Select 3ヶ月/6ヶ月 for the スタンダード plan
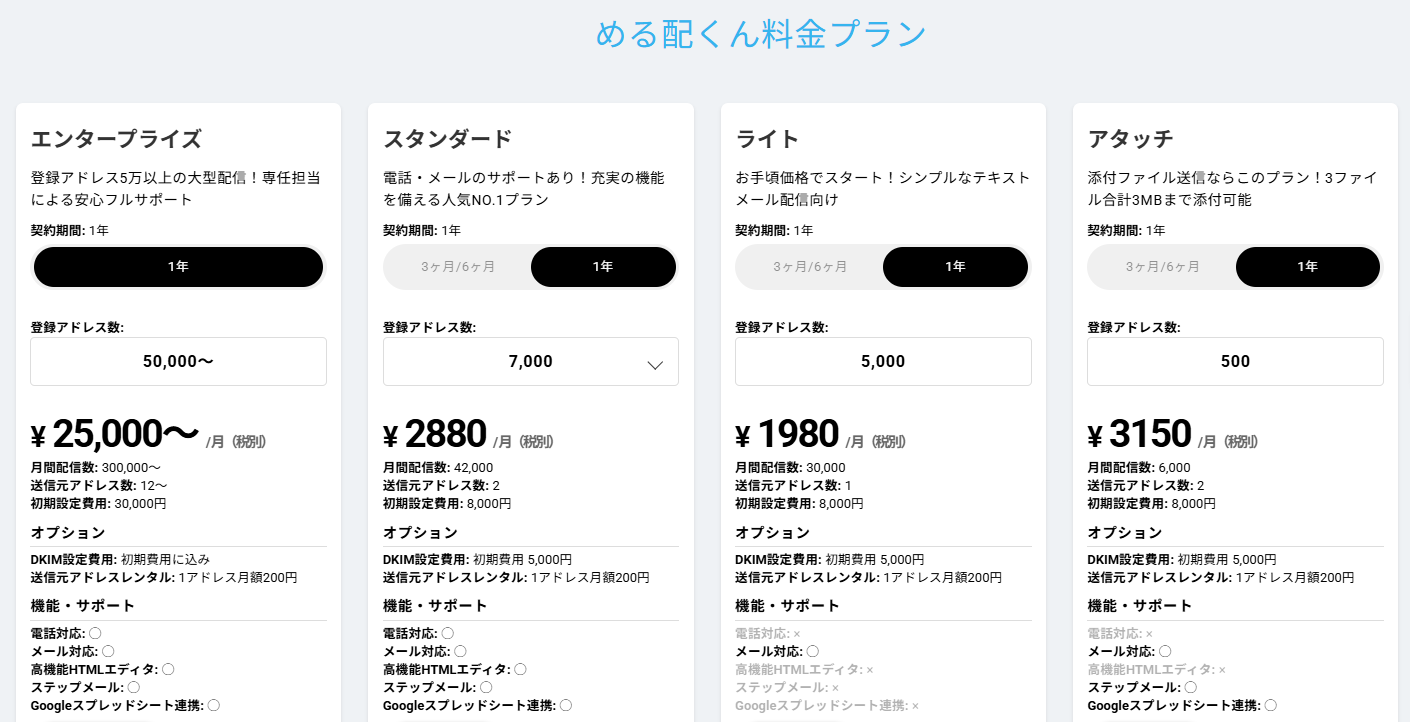Image resolution: width=1410 pixels, height=722 pixels. tap(458, 267)
